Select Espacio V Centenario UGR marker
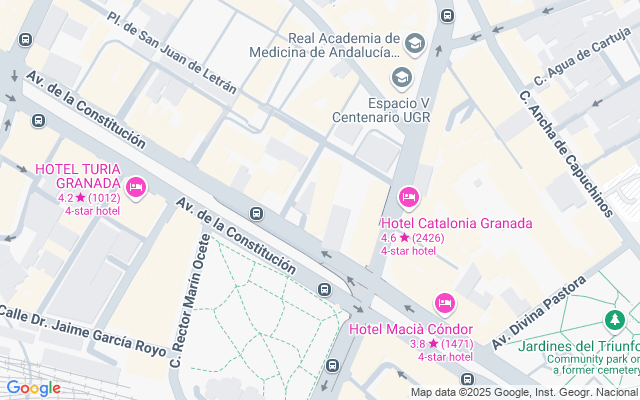 pyautogui.click(x=402, y=78)
